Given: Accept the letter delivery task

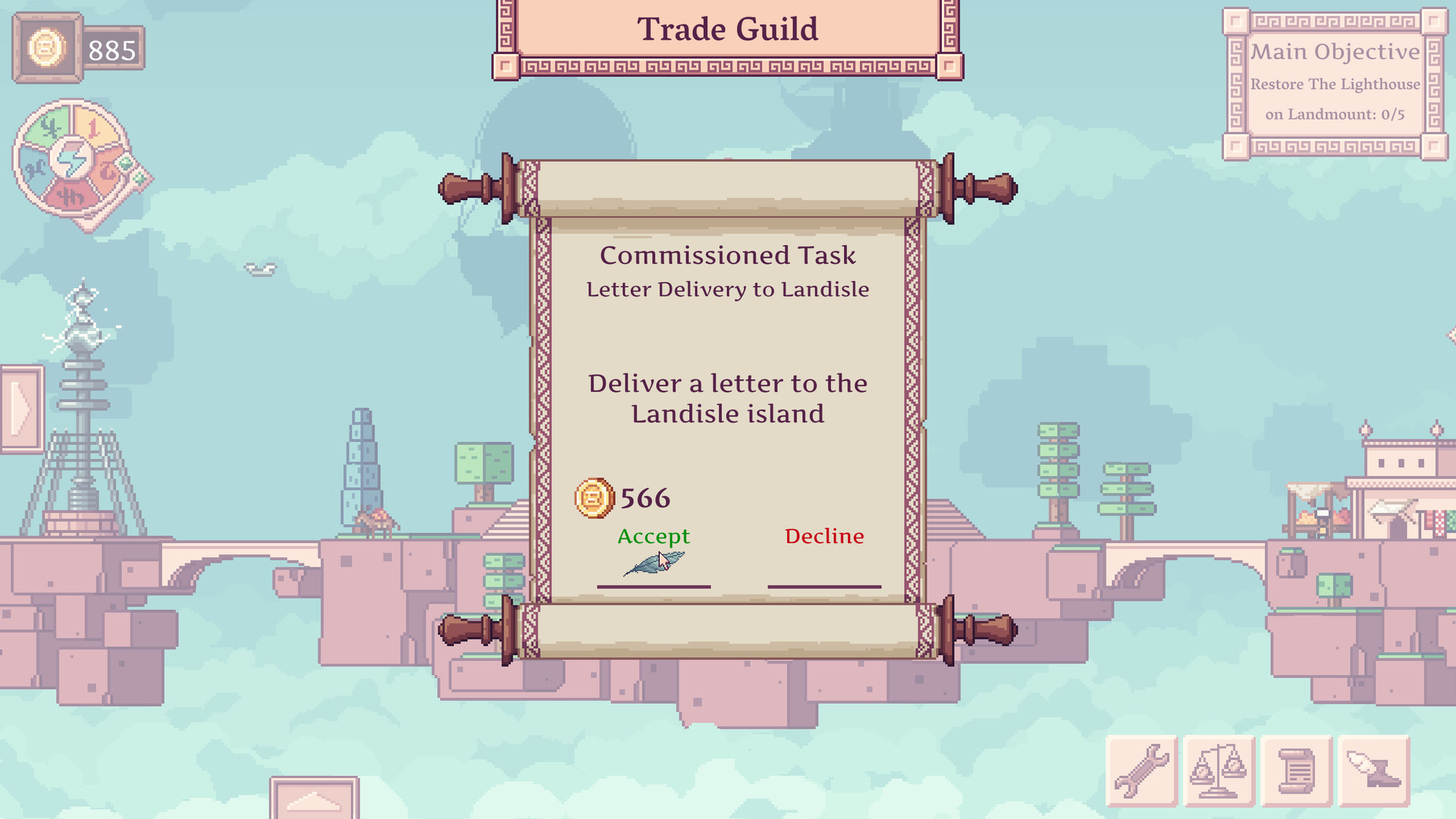Looking at the screenshot, I should (x=653, y=536).
